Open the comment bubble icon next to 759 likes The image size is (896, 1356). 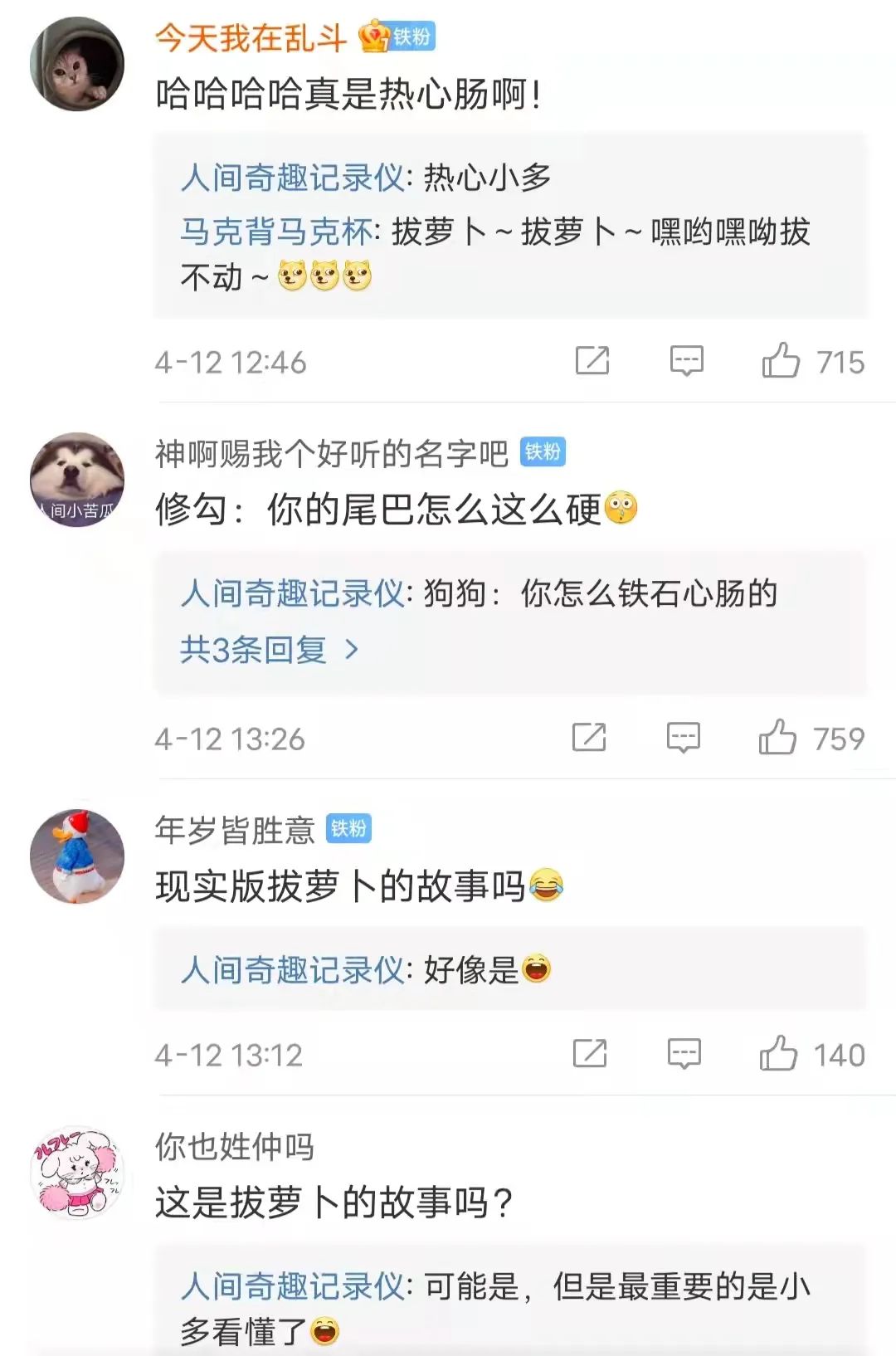(x=683, y=737)
